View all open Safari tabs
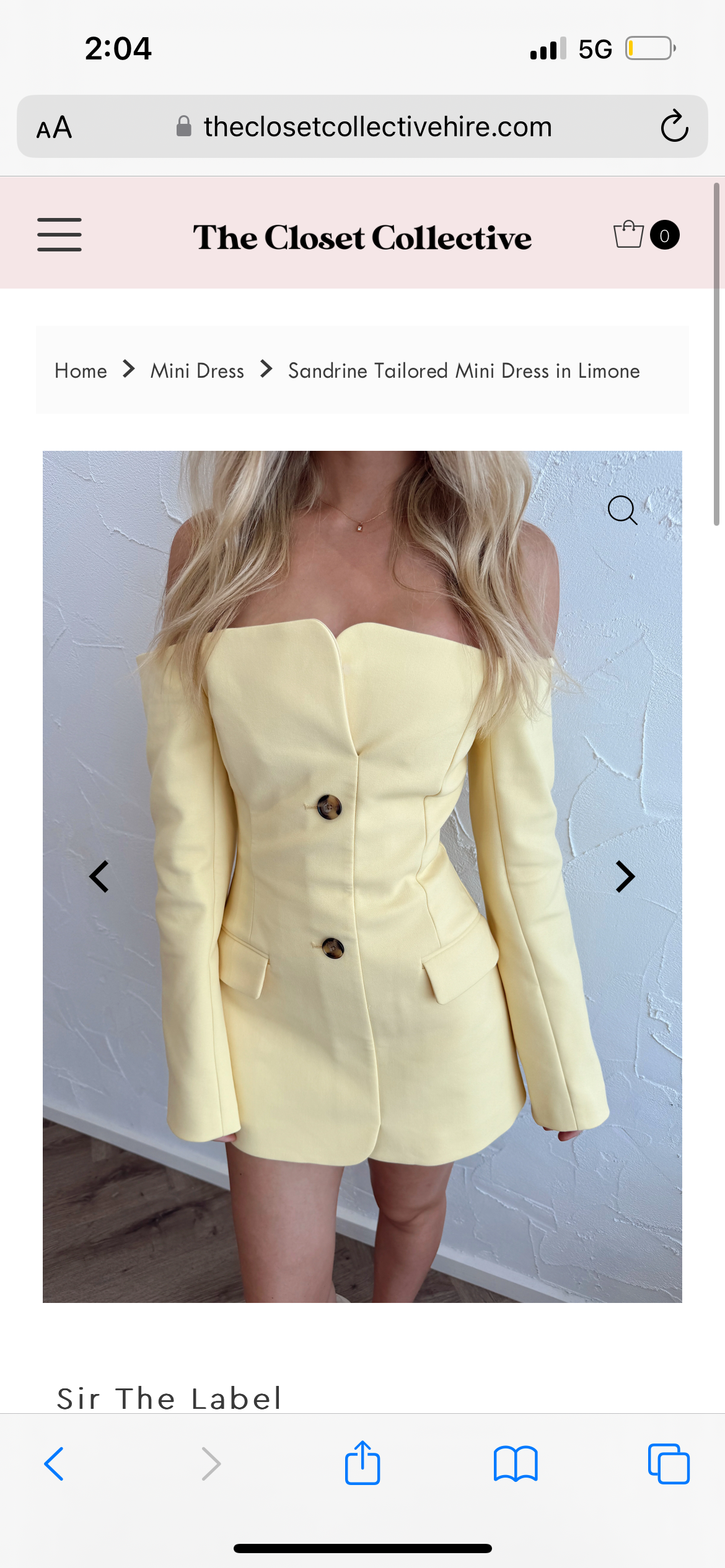Viewport: 725px width, 1568px height. coord(668,1464)
